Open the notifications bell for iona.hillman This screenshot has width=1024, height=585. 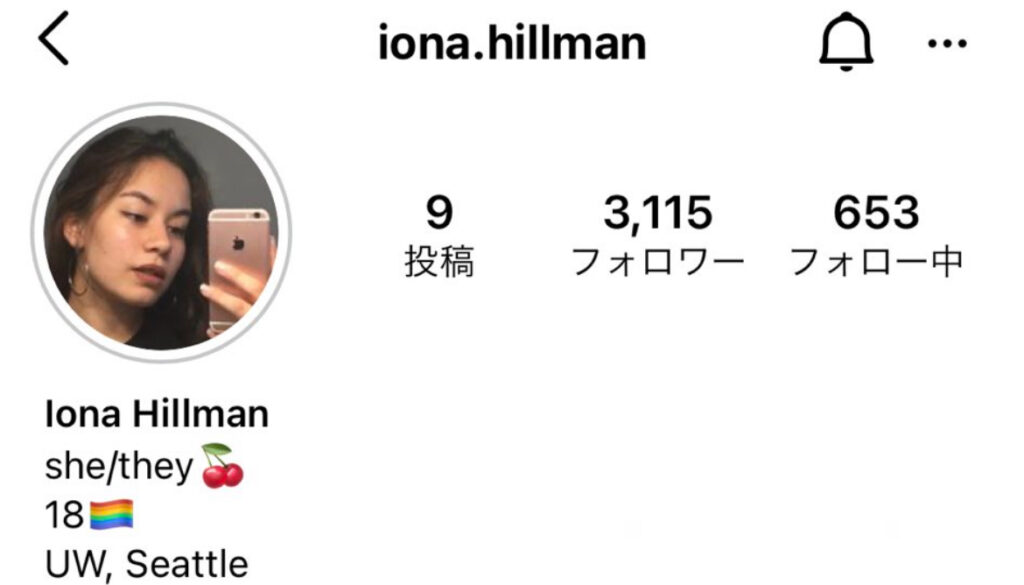846,44
